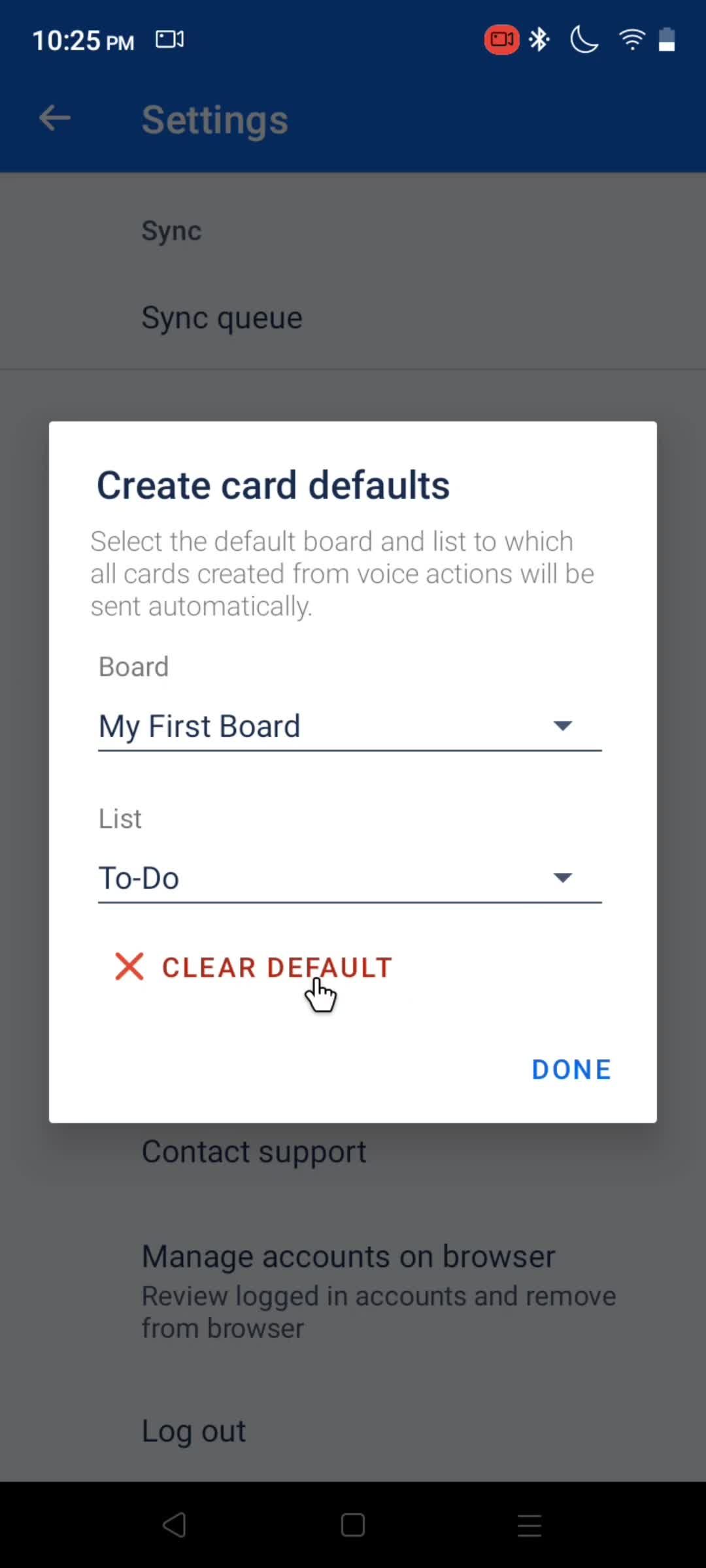Select the Log out menu entry

[193, 1430]
